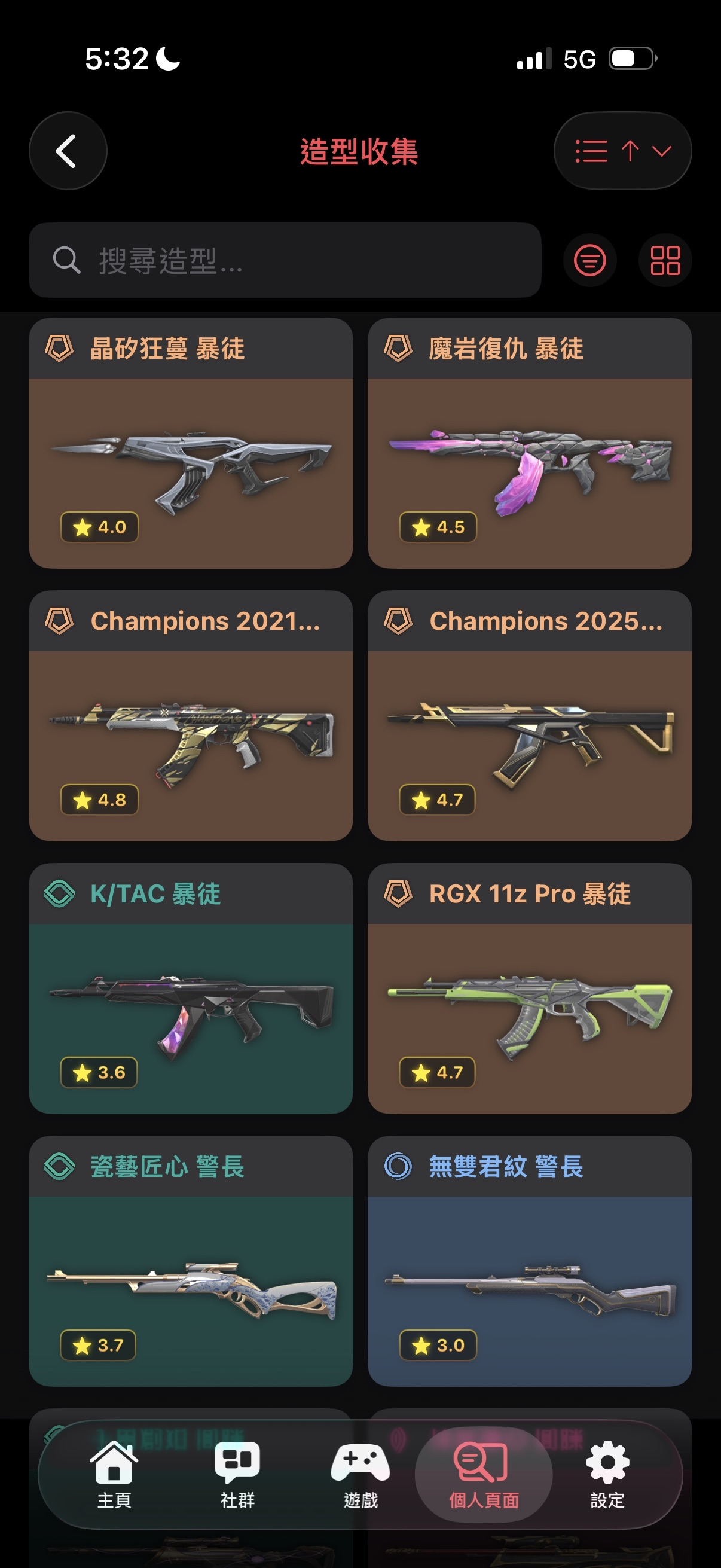Screen dimensions: 721x1568
Task: Select the RGX 11z Pro 暴徒 card
Action: pyautogui.click(x=529, y=990)
